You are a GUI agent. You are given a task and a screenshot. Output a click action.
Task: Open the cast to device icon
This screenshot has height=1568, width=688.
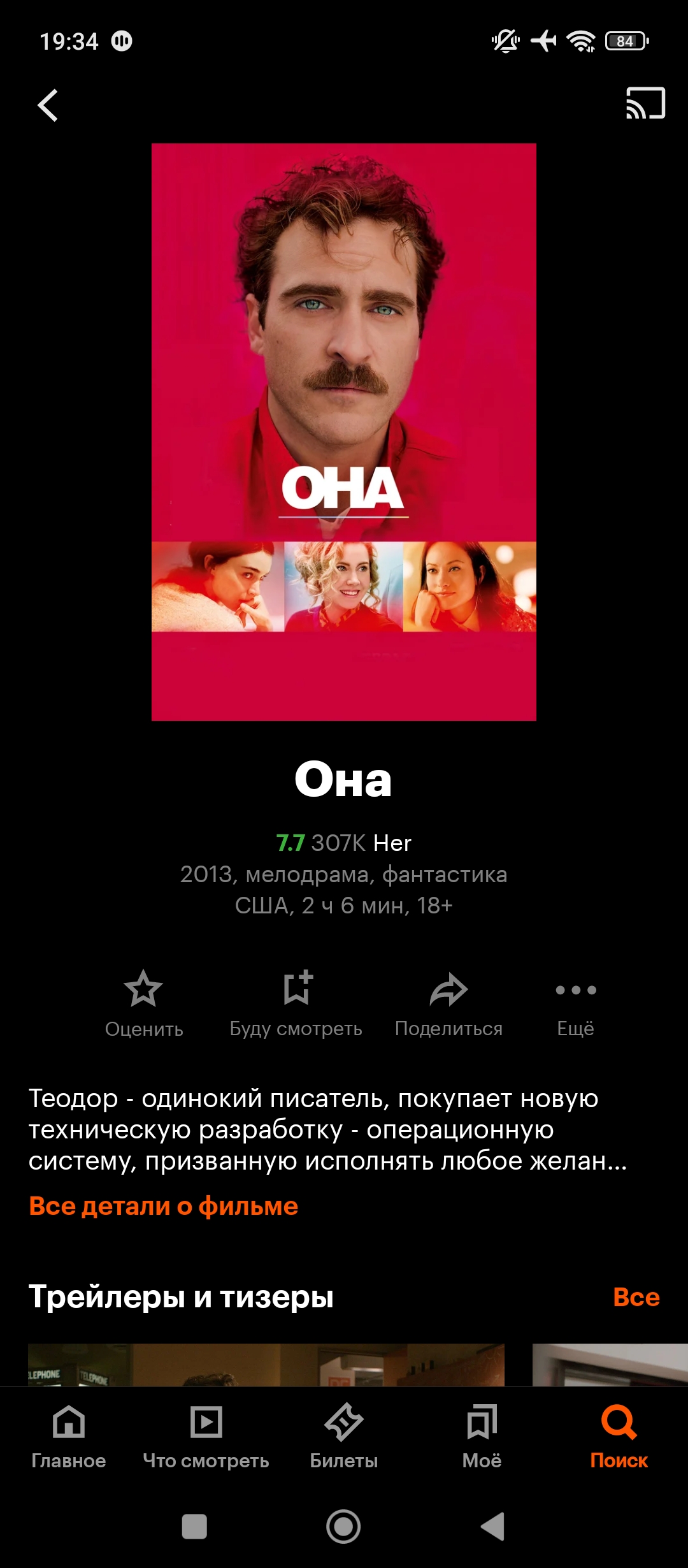click(x=645, y=104)
